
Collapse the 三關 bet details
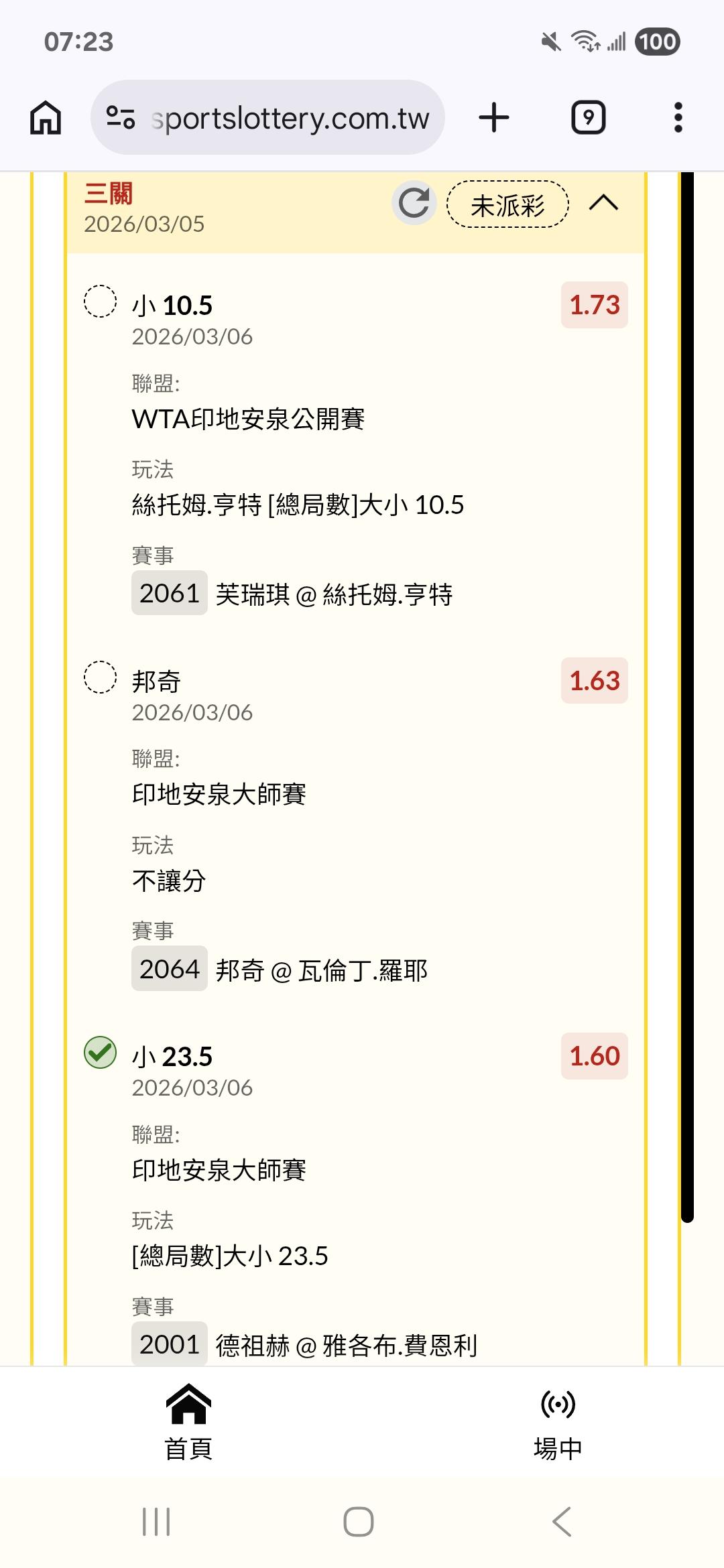click(603, 202)
